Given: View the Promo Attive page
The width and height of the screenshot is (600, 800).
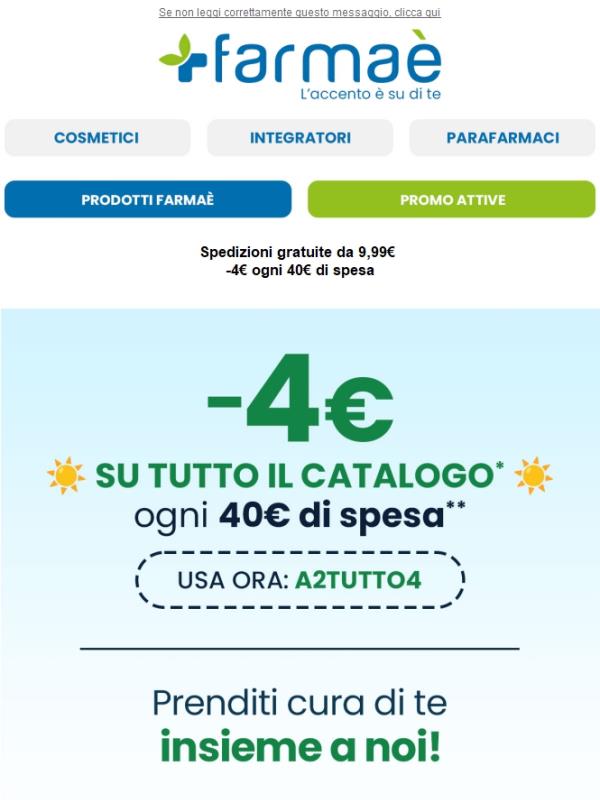Looking at the screenshot, I should tap(452, 200).
